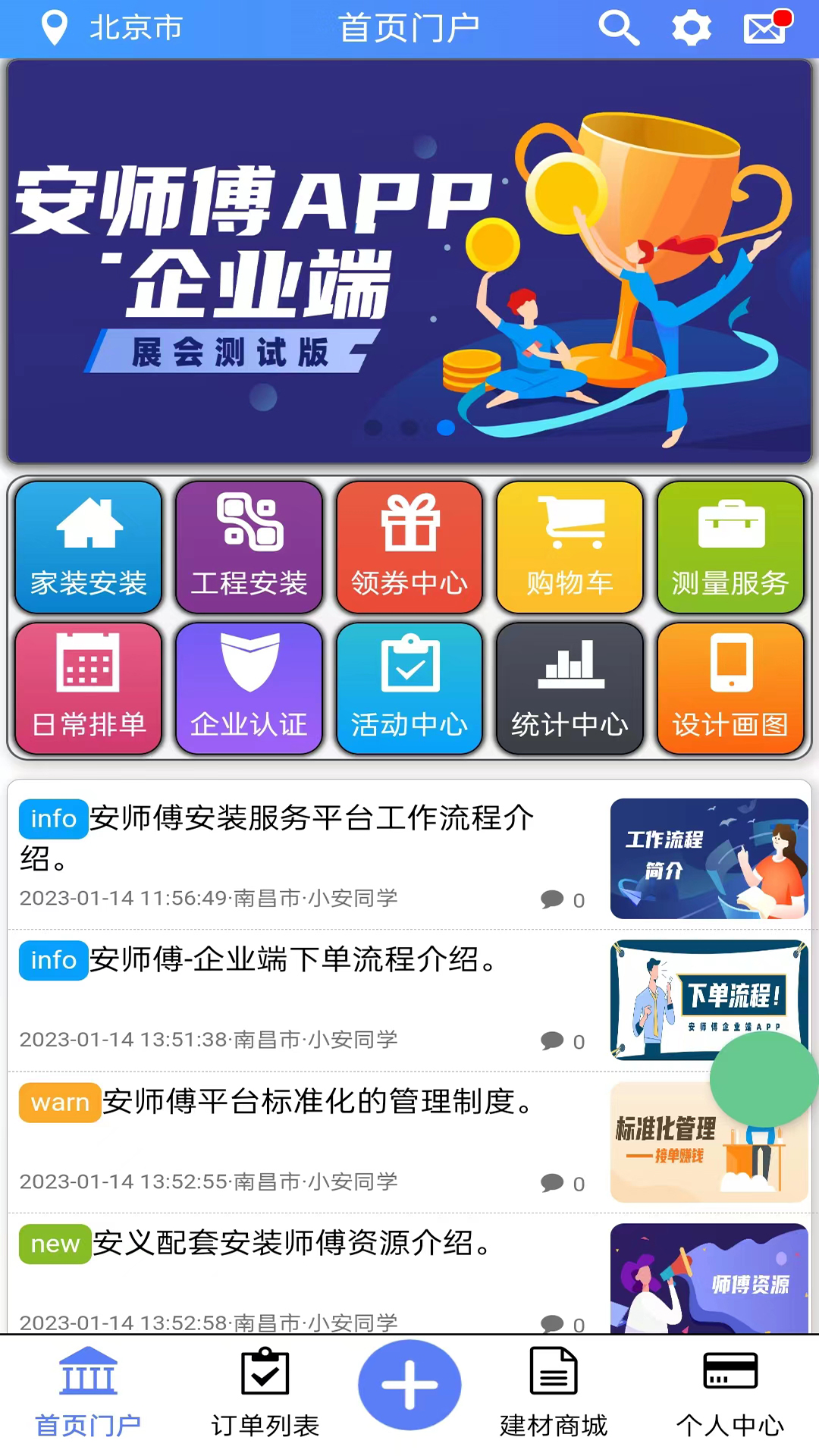Open the 安师傅APP企业端 banner
This screenshot has width=819, height=1456.
point(409,262)
